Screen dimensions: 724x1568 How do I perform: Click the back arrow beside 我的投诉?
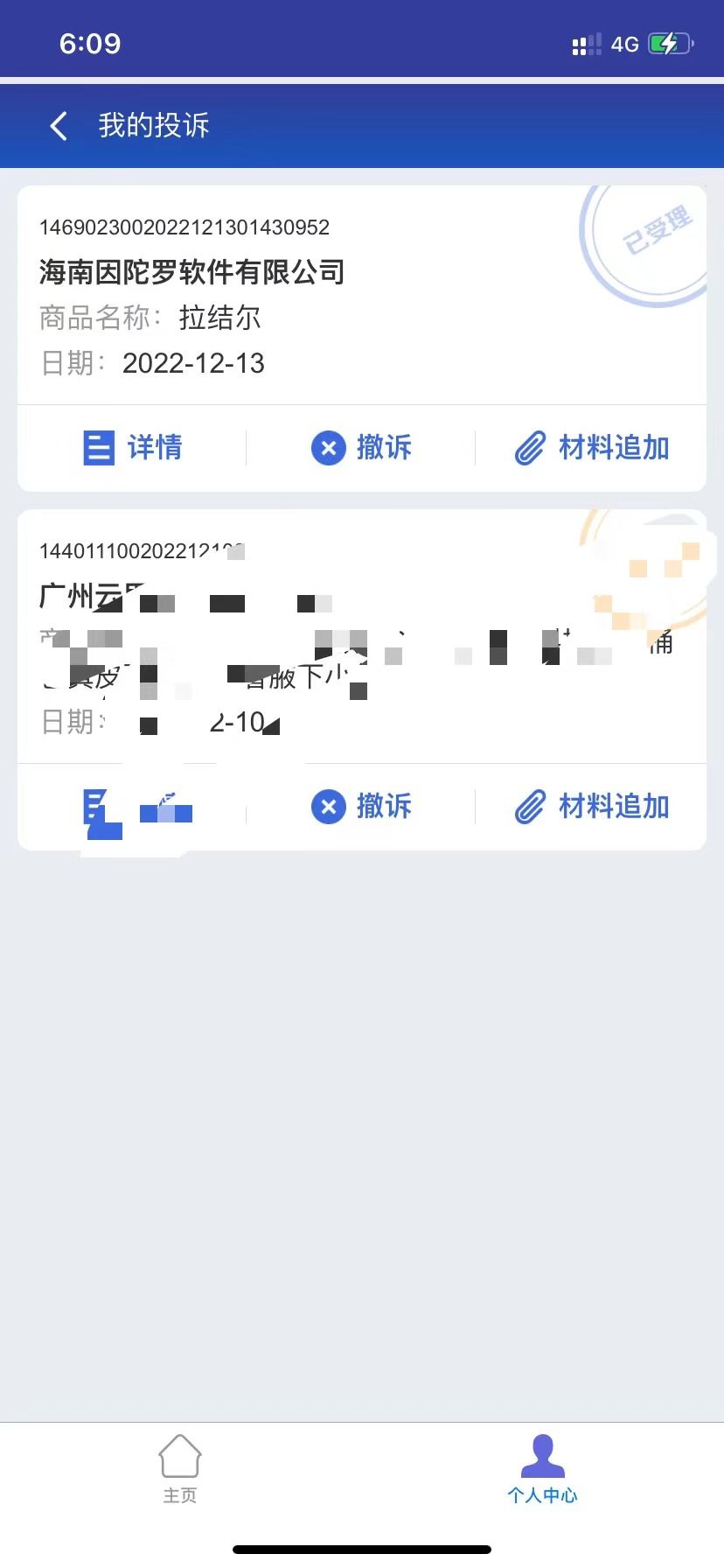pos(58,125)
